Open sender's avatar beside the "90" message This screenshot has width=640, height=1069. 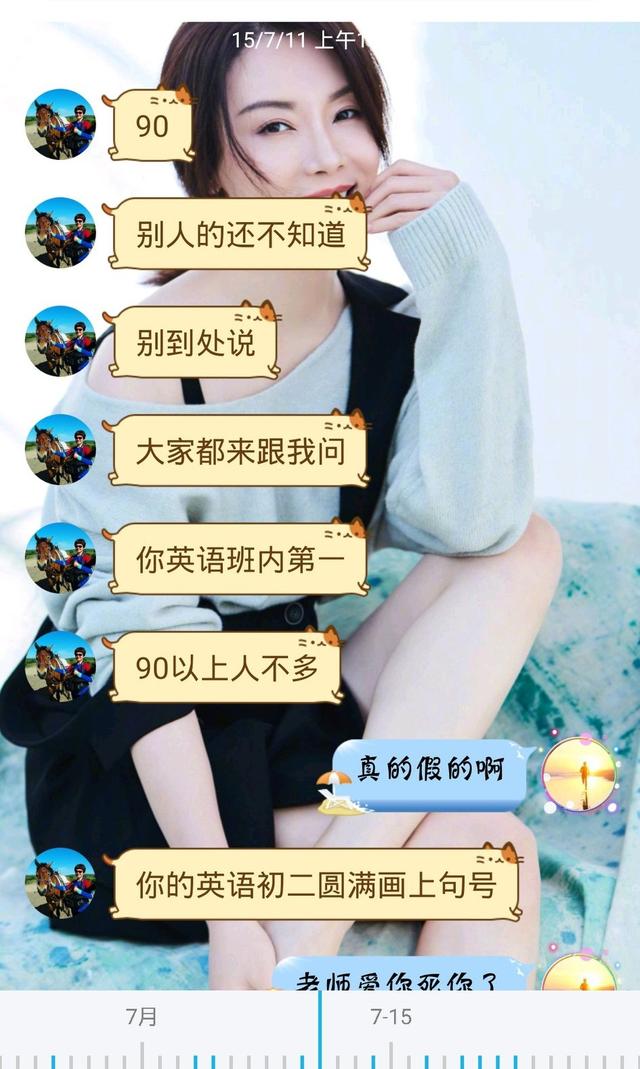(61, 124)
